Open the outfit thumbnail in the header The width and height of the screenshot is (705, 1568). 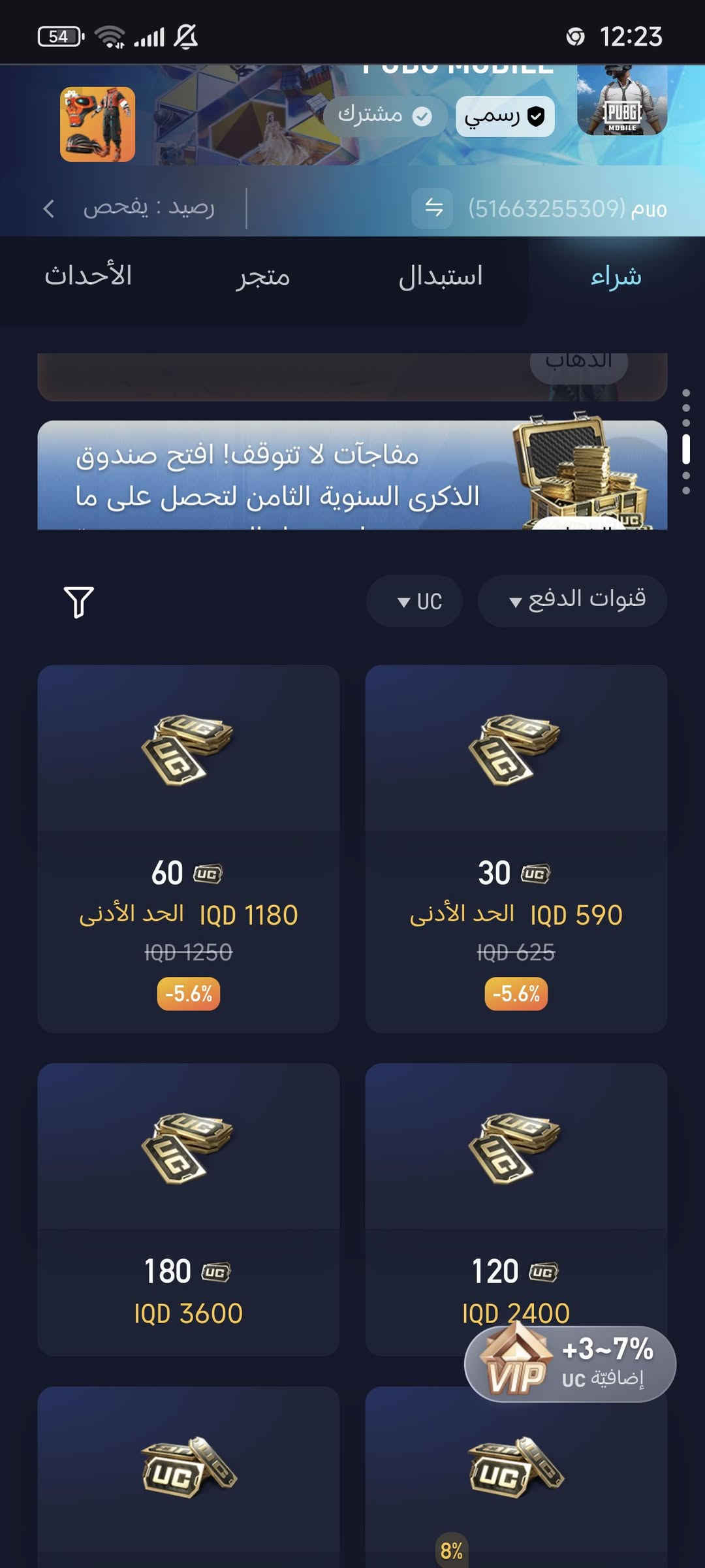pyautogui.click(x=98, y=124)
